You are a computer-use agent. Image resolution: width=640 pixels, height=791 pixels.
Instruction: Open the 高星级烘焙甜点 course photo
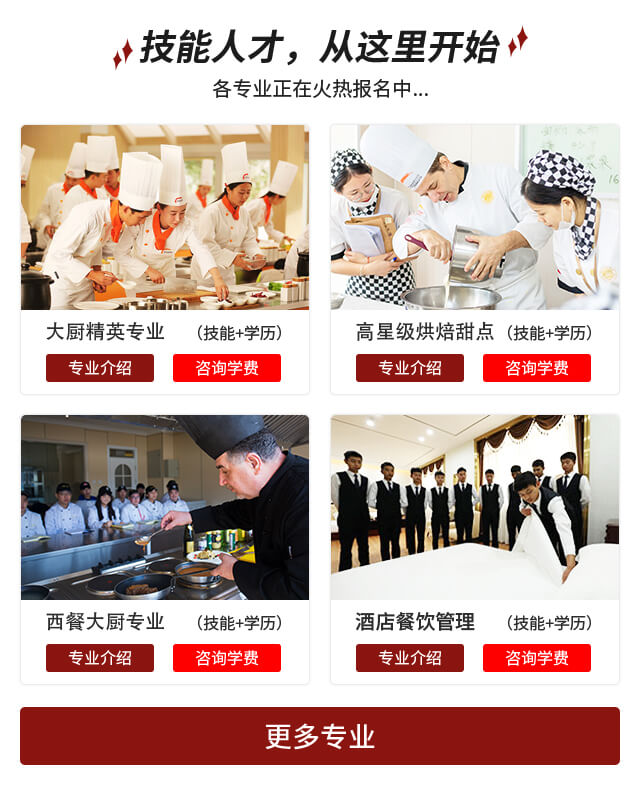[475, 217]
